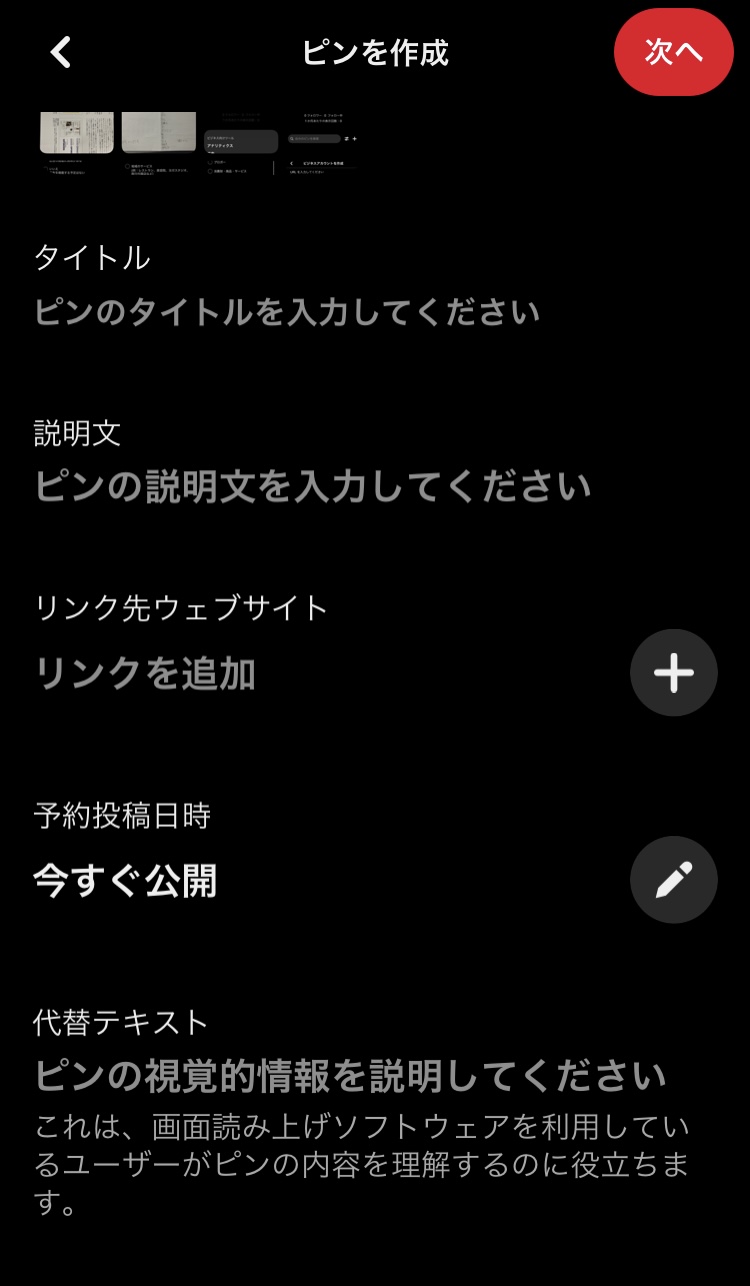Screen dimensions: 750x1286
Task: Tap the 代替テキスト alt text field
Action: pyautogui.click(x=350, y=1076)
